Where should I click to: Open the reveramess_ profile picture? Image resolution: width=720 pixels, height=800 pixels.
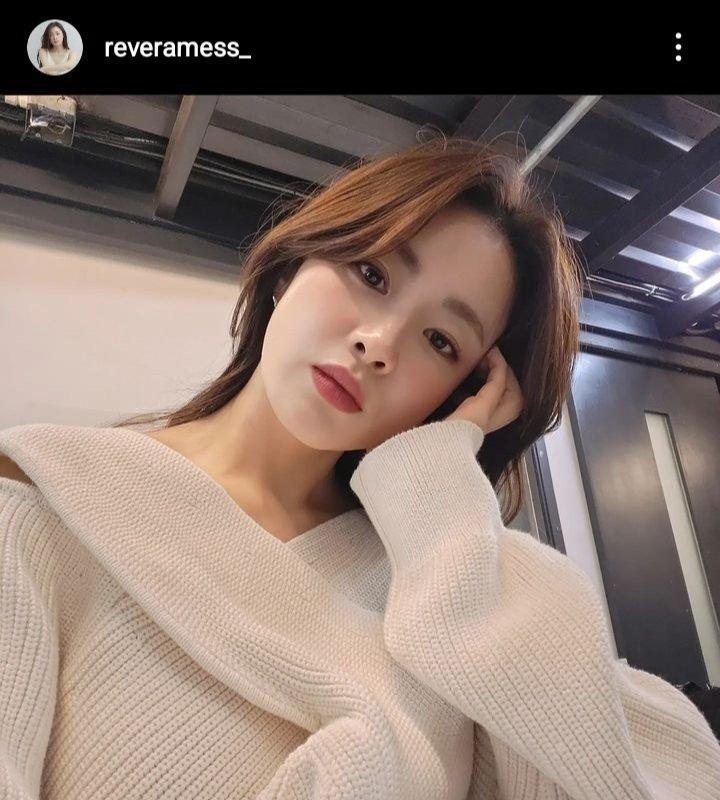(x=54, y=47)
